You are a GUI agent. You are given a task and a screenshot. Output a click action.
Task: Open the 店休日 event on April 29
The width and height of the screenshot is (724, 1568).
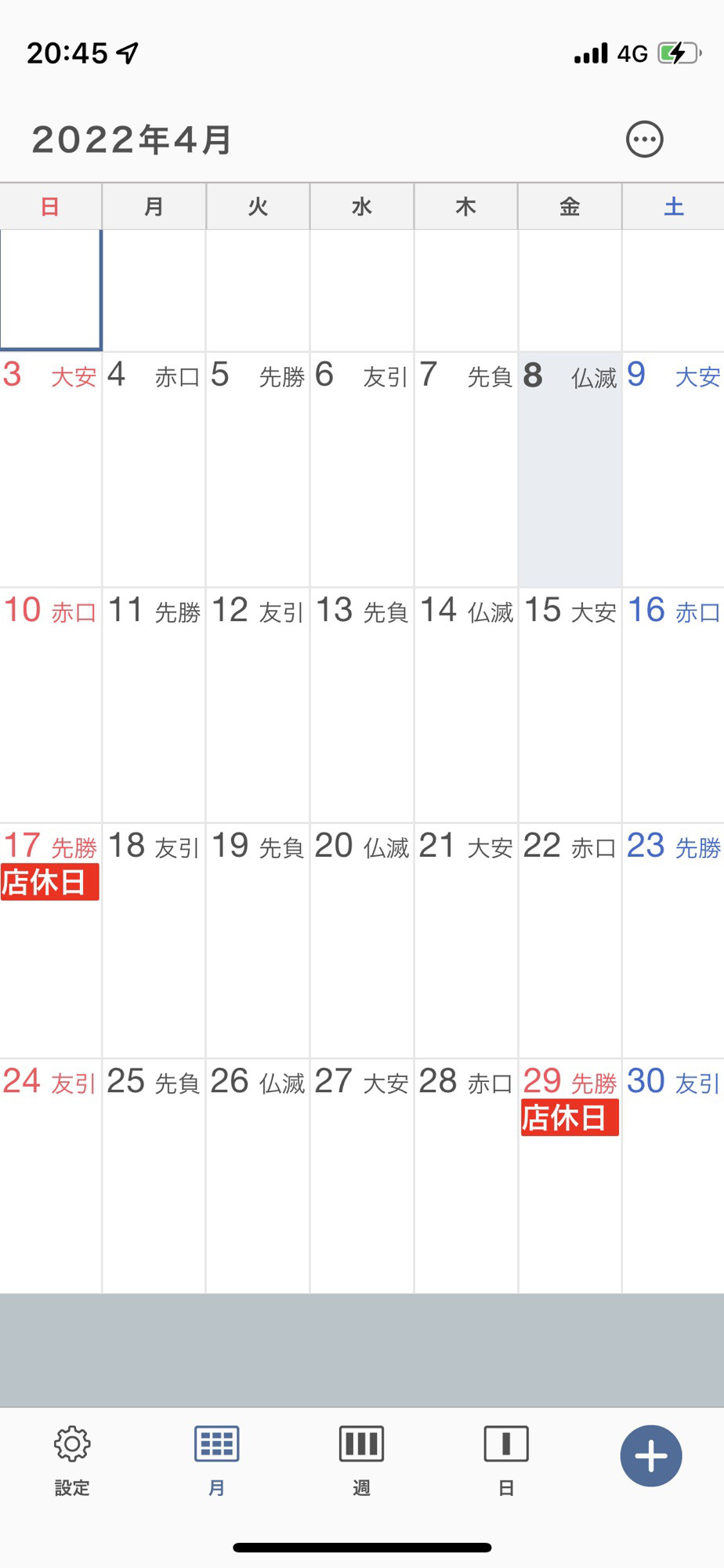pos(570,1118)
